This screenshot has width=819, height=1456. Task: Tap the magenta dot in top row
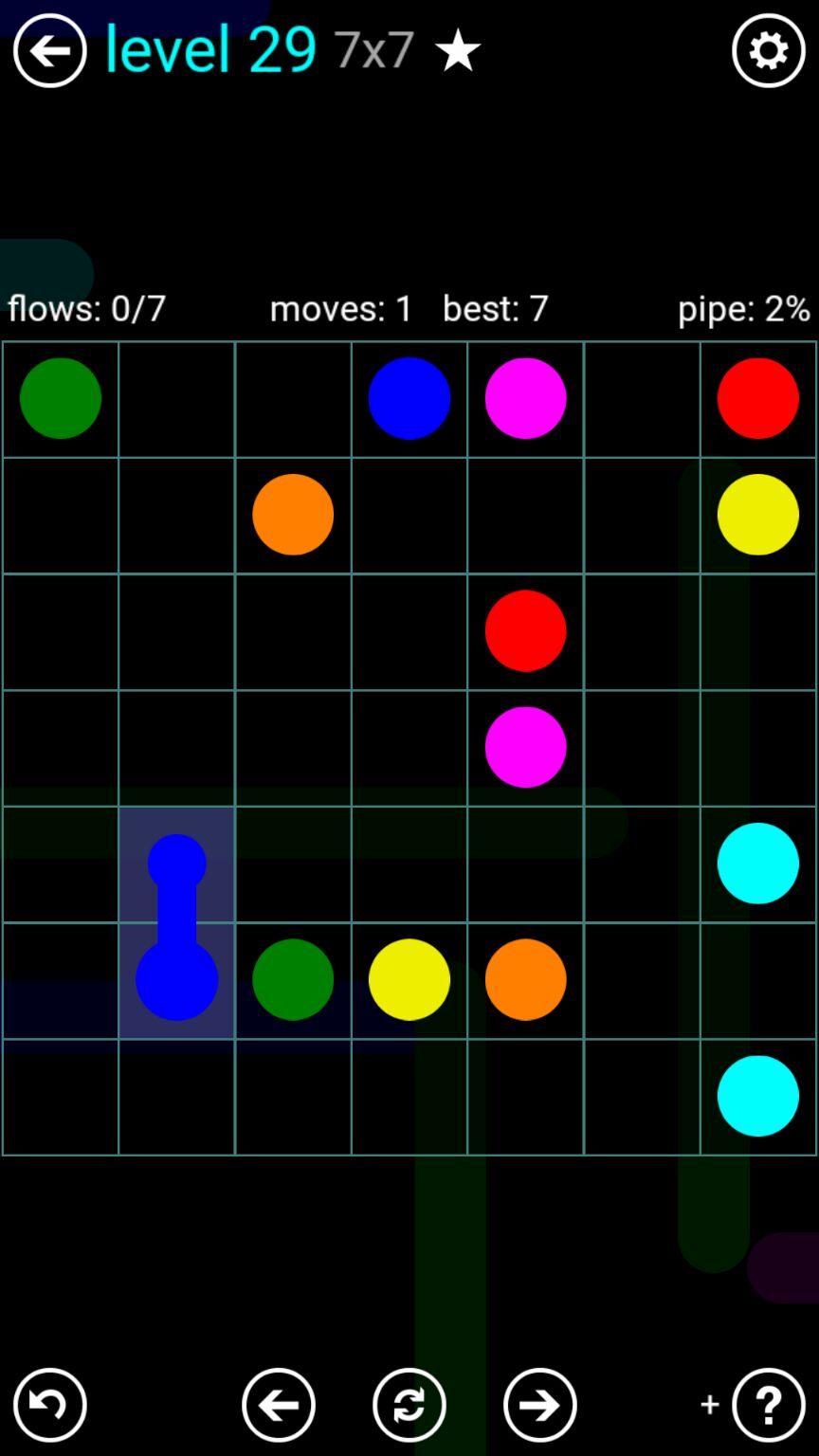pyautogui.click(x=525, y=398)
